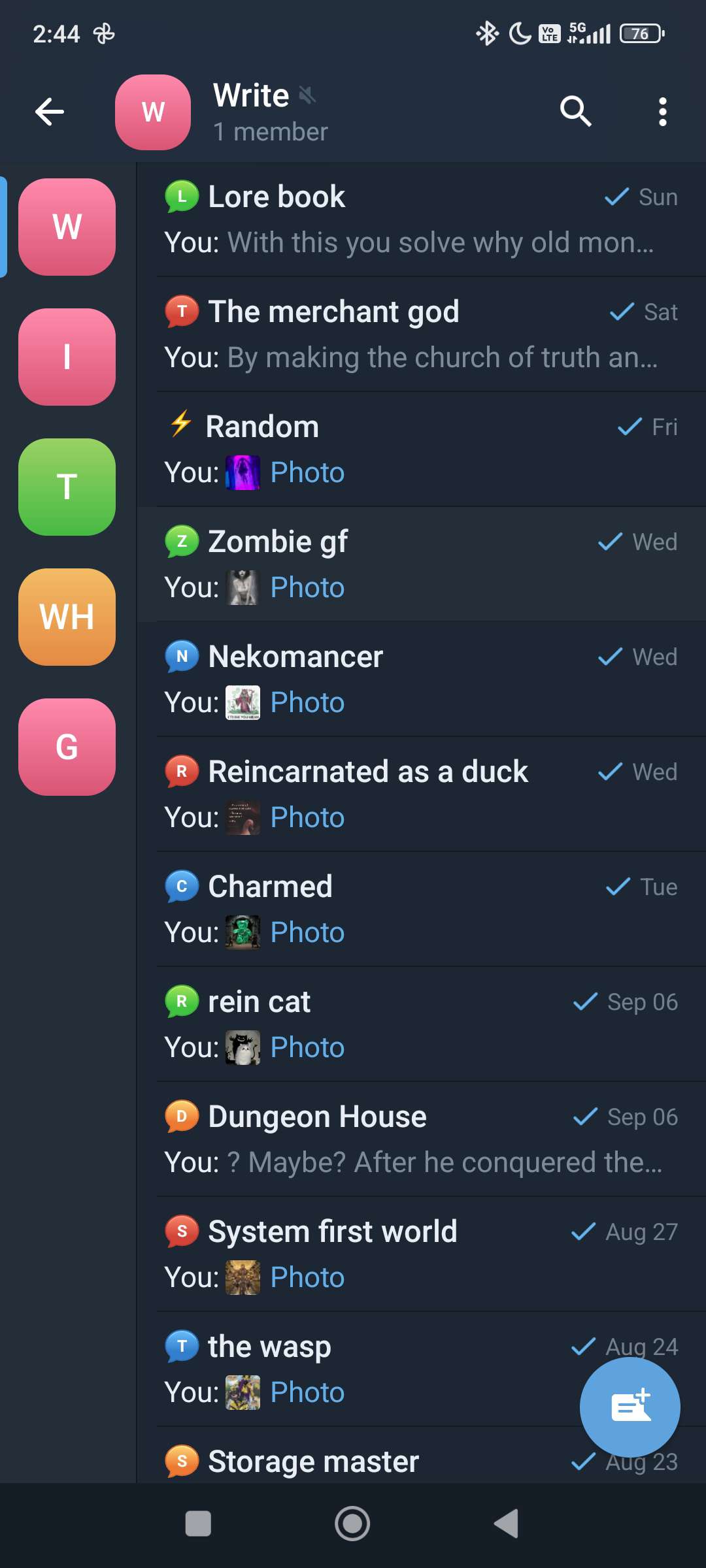Image resolution: width=706 pixels, height=1568 pixels.
Task: Open Reincarnated as a duck topic
Action: [422, 794]
